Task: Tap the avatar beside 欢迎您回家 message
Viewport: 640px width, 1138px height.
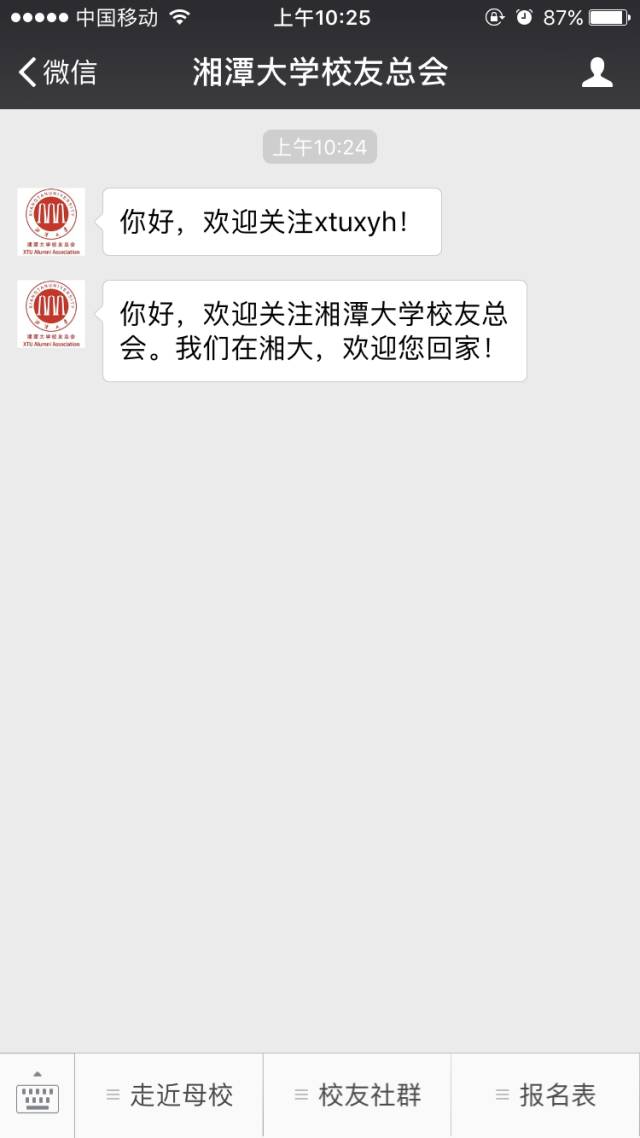Action: [51, 314]
